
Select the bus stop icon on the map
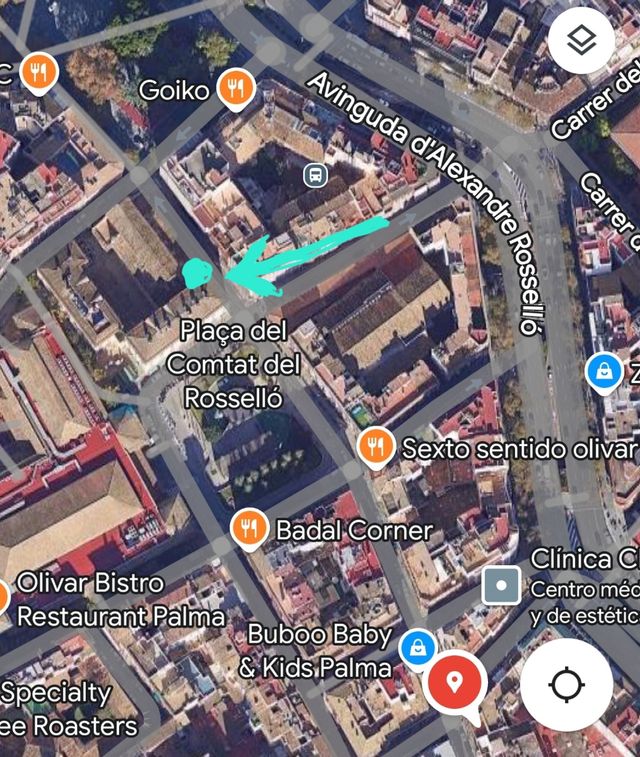(316, 176)
